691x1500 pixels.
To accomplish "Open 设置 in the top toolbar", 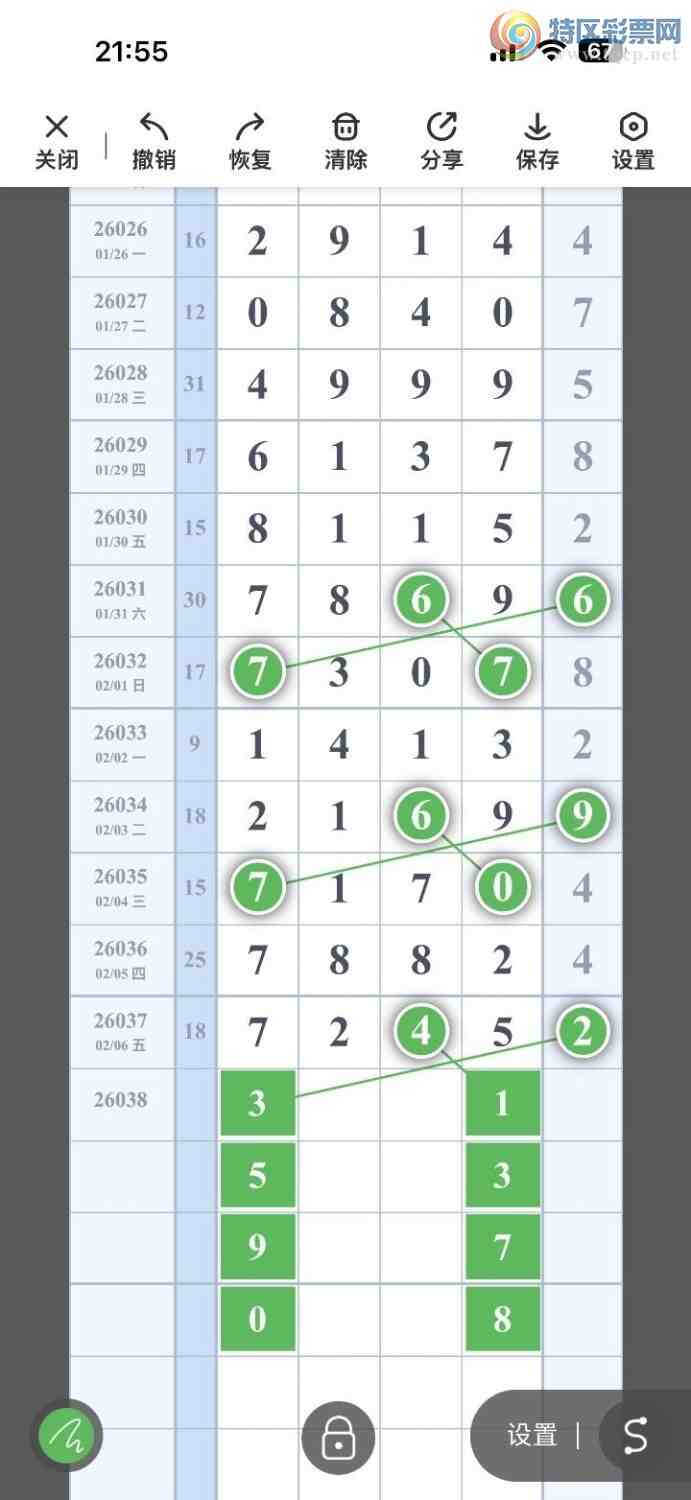I will click(x=634, y=141).
